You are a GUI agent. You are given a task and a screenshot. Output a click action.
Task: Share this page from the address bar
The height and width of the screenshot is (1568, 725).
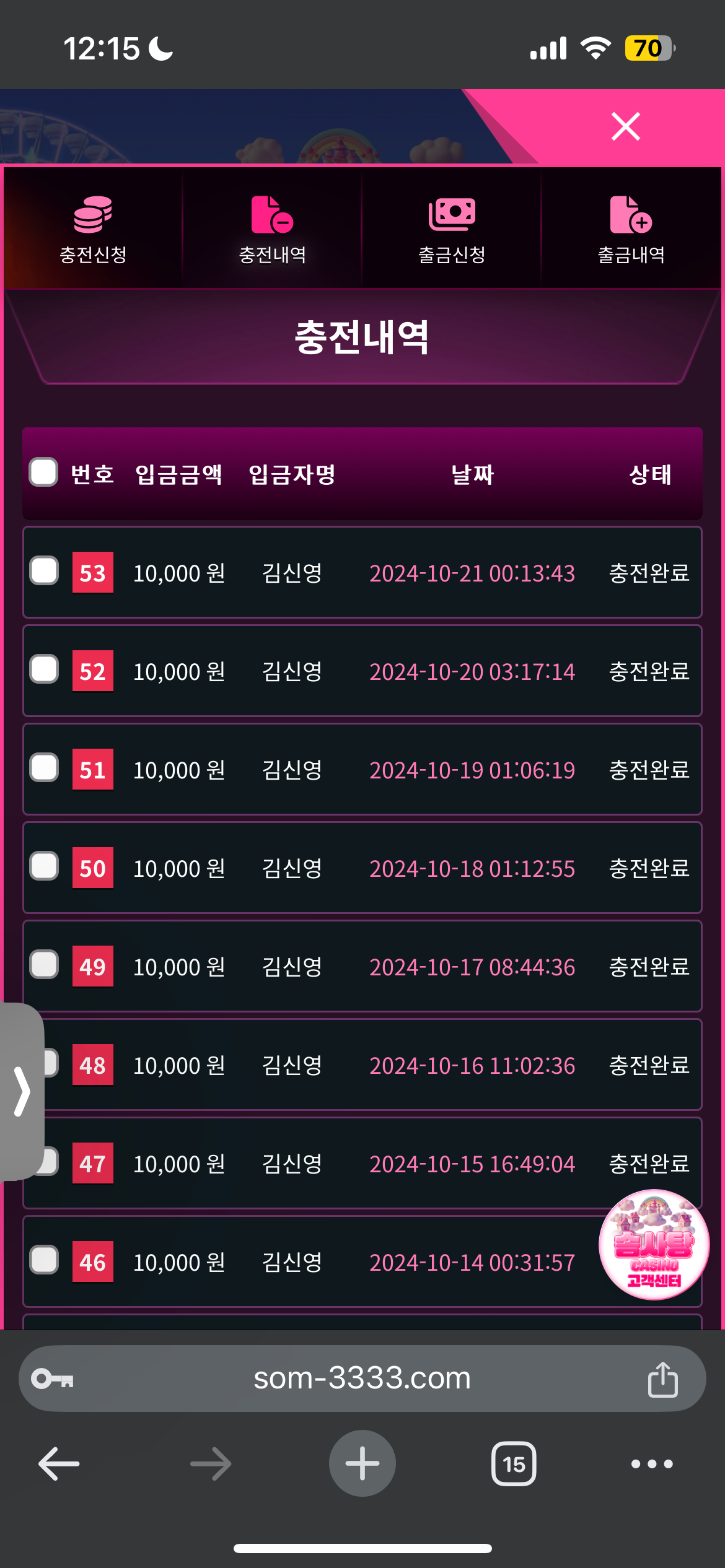[x=662, y=1379]
